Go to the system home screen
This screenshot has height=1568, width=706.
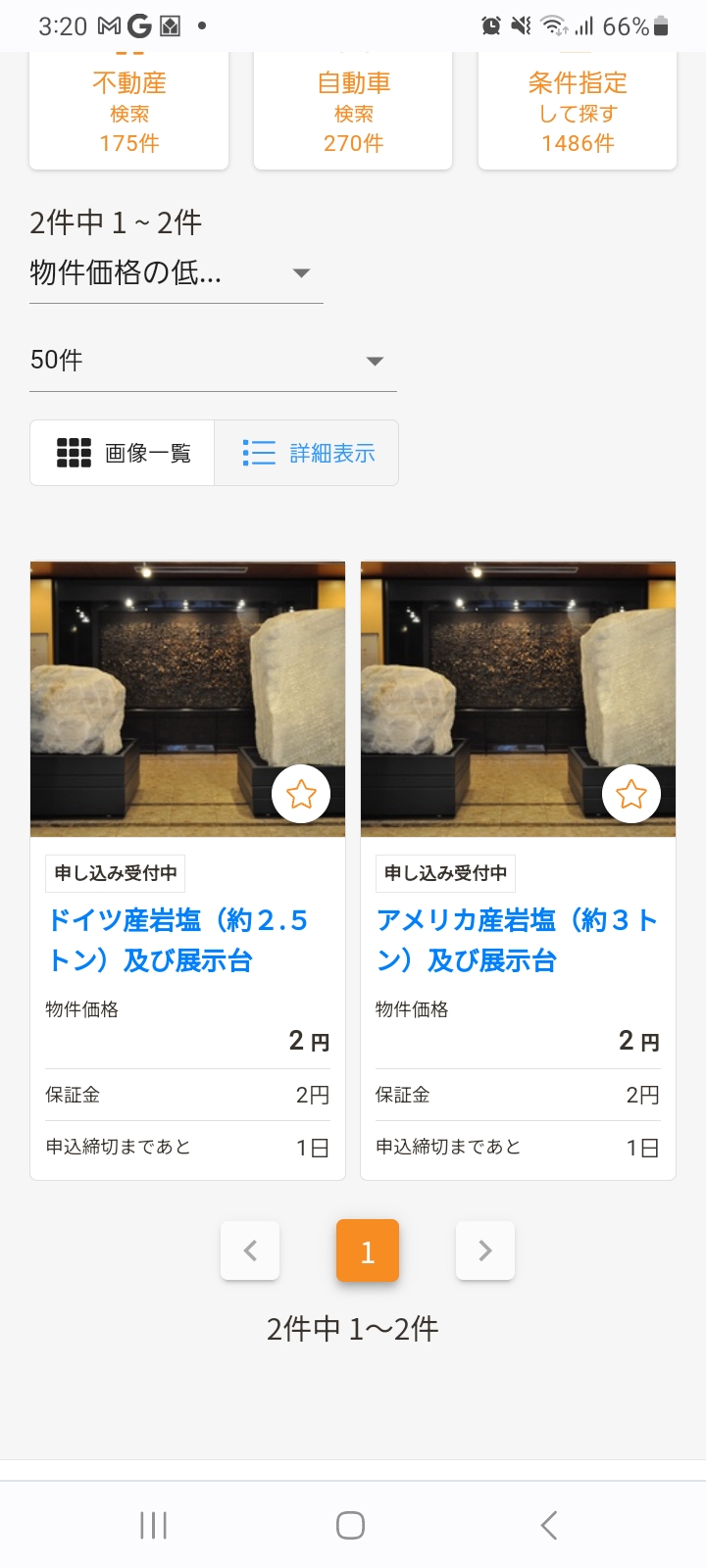[351, 1525]
